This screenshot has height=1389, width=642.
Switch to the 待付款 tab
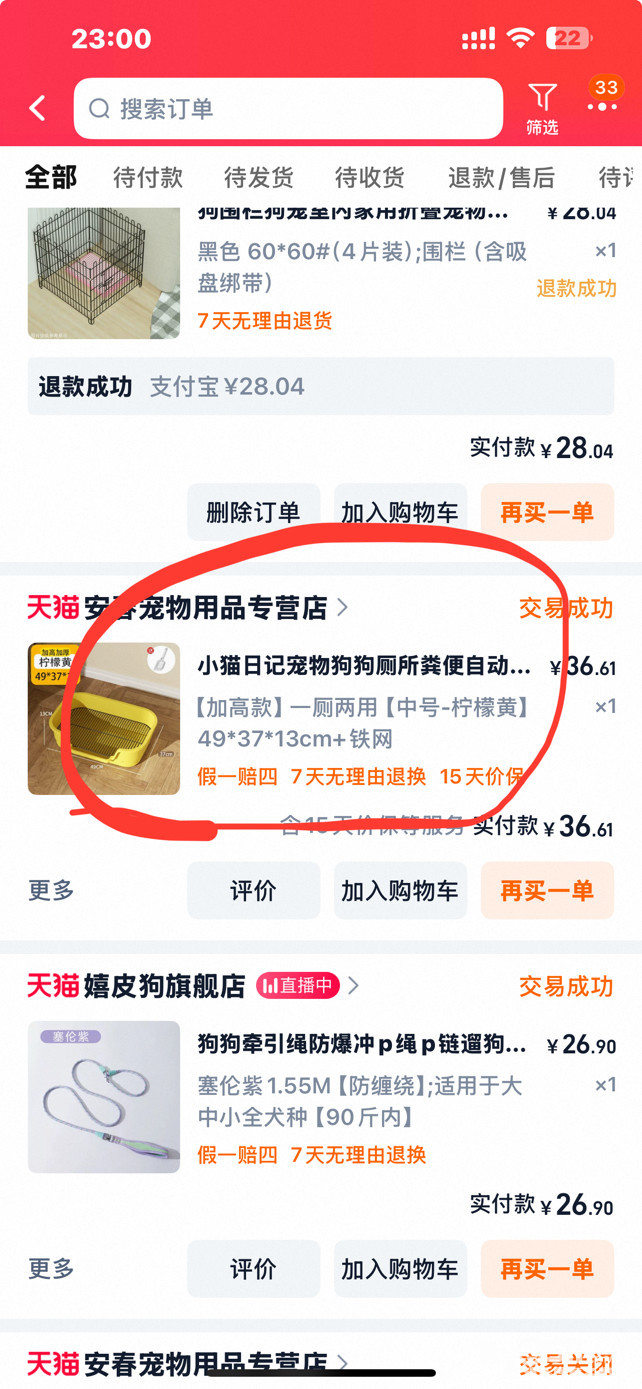148,178
